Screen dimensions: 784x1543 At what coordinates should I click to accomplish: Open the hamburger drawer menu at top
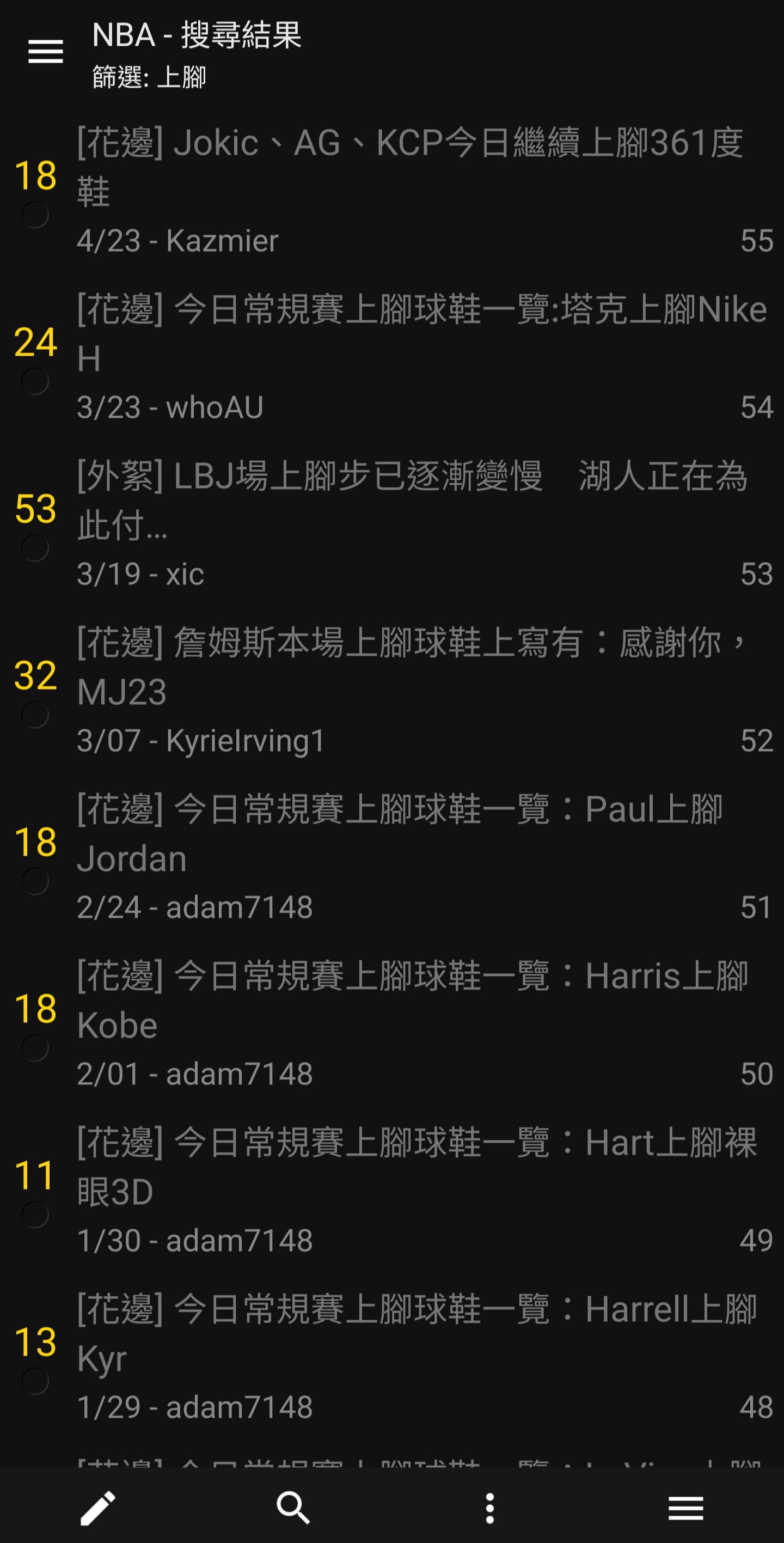click(x=46, y=52)
